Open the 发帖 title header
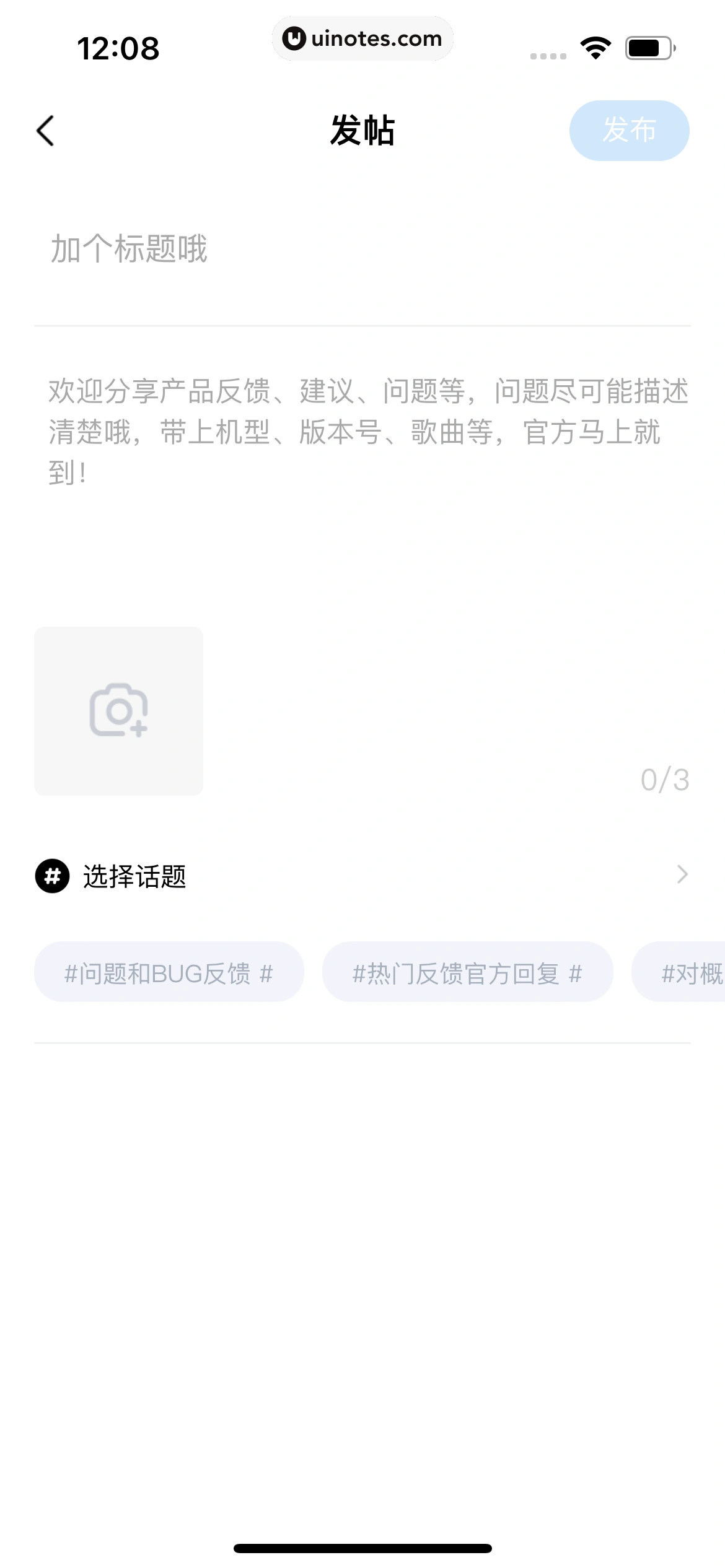Image resolution: width=725 pixels, height=1568 pixels. click(362, 131)
